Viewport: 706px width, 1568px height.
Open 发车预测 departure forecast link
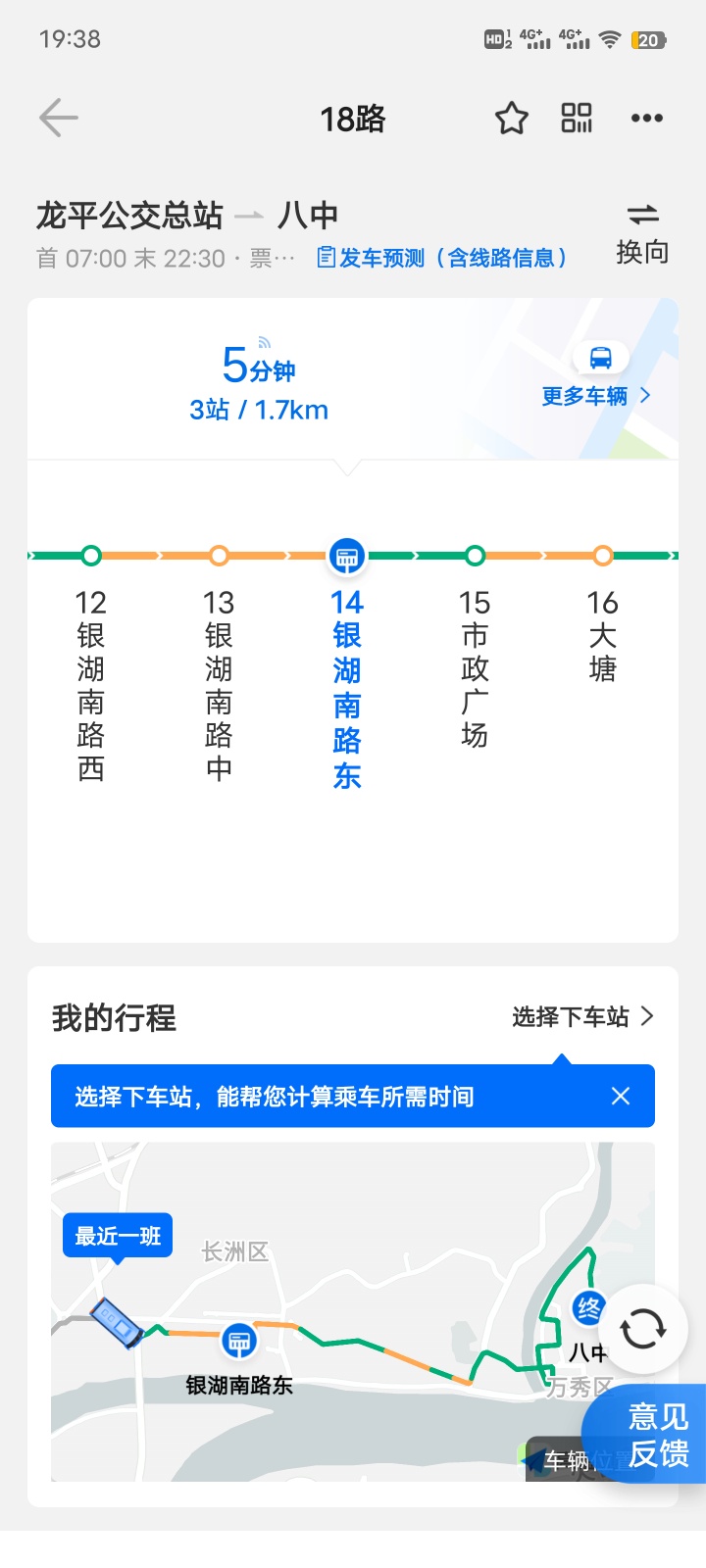tap(442, 258)
